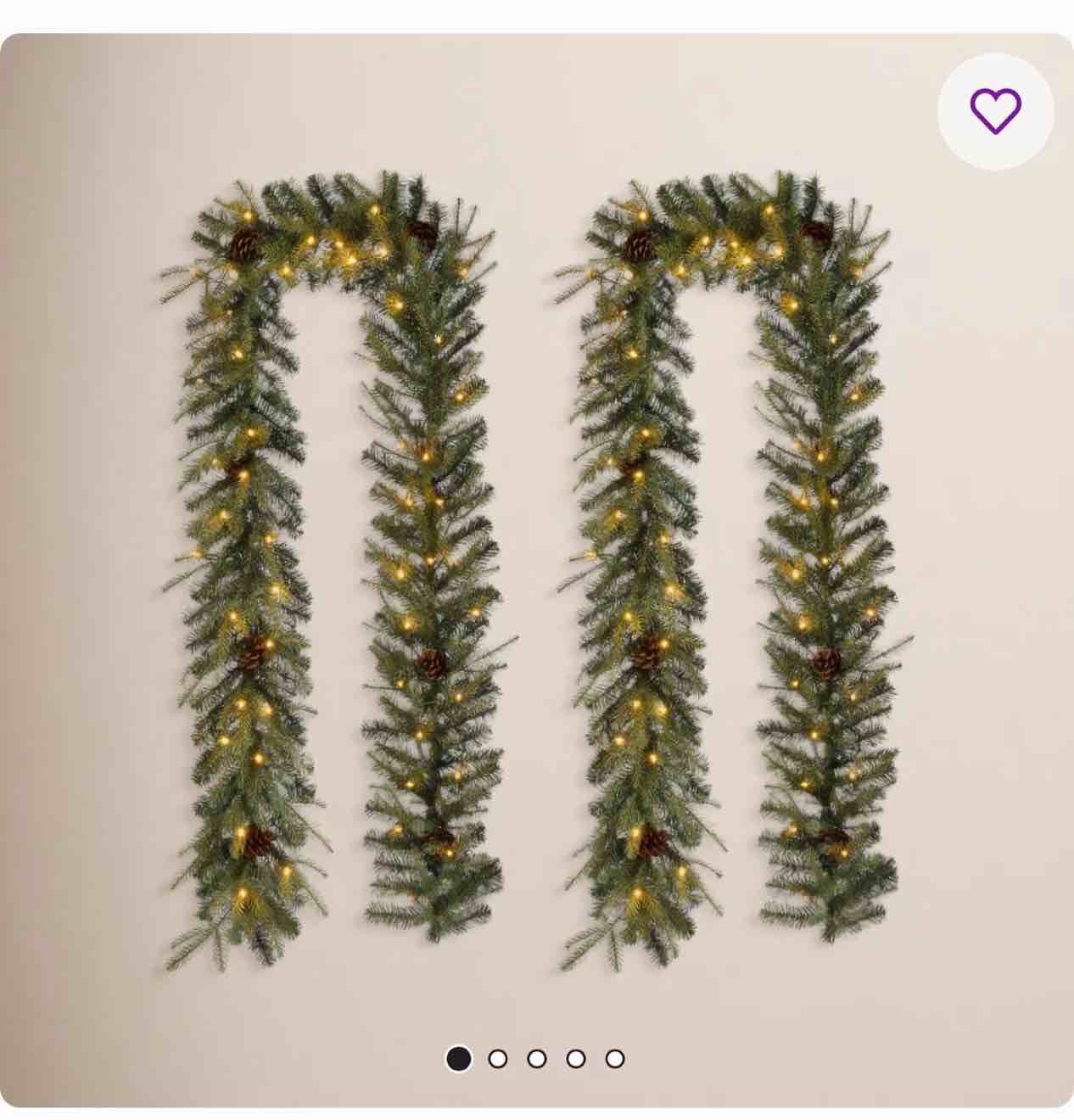Select the third carousel indicator dot
The height and width of the screenshot is (1120, 1074).
(535, 1059)
